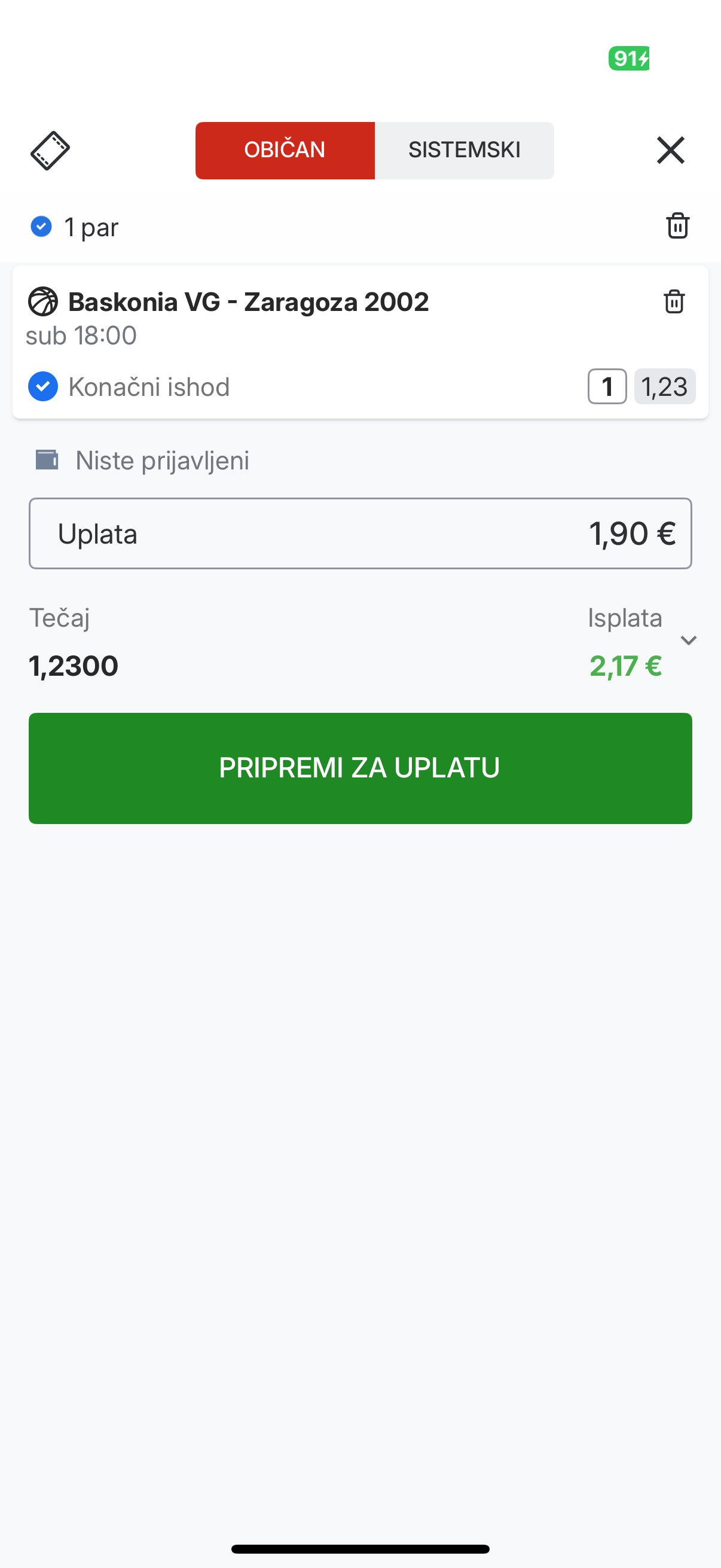Uncheck the Konačni ishod selection

43,386
